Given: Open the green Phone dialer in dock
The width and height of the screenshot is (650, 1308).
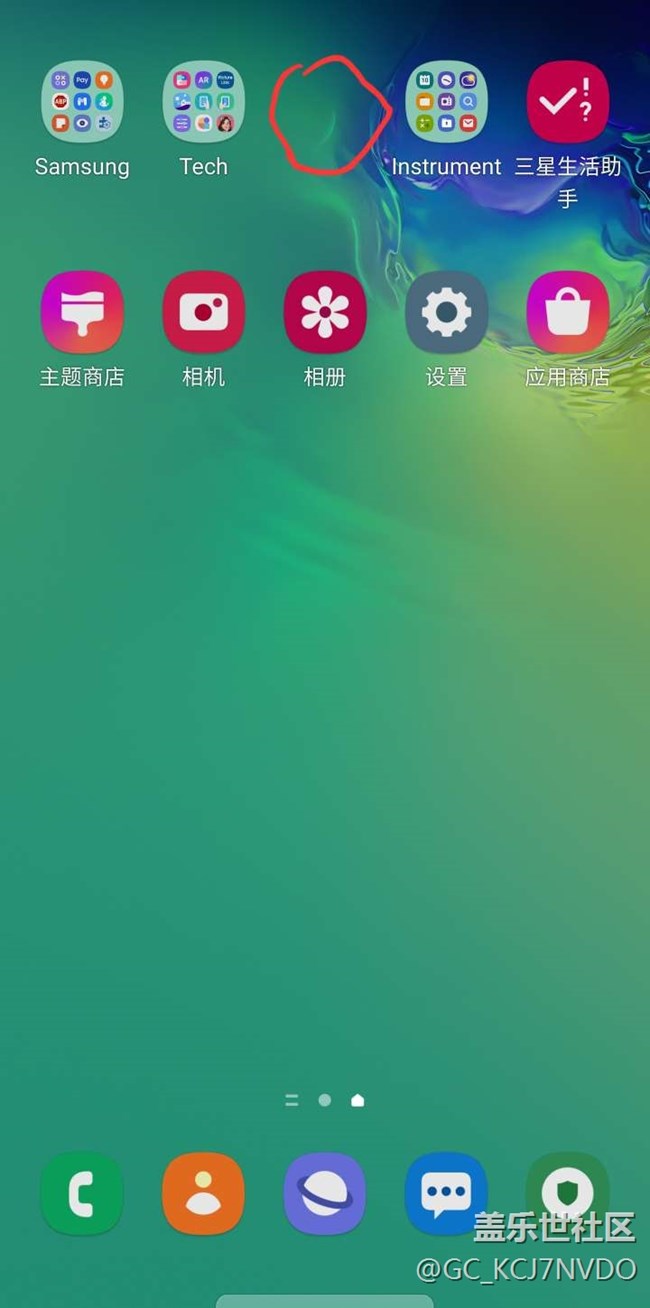Looking at the screenshot, I should [x=82, y=1193].
